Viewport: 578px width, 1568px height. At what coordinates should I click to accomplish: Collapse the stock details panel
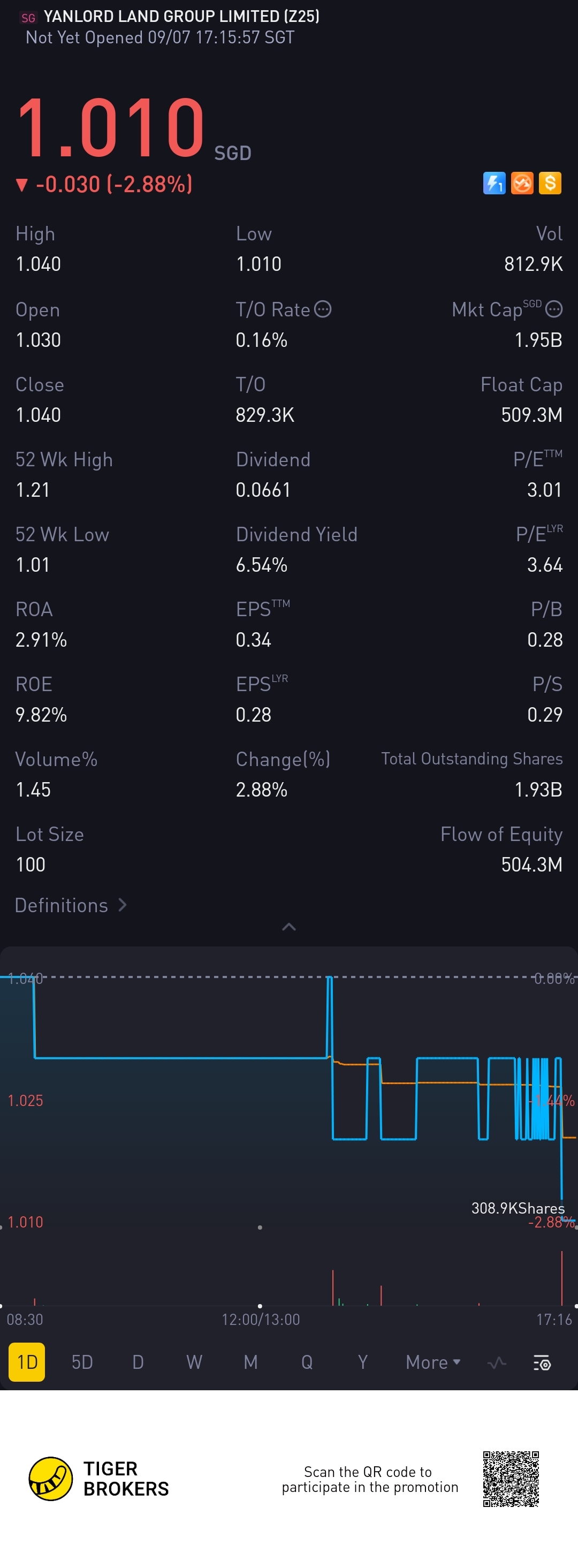tap(289, 927)
